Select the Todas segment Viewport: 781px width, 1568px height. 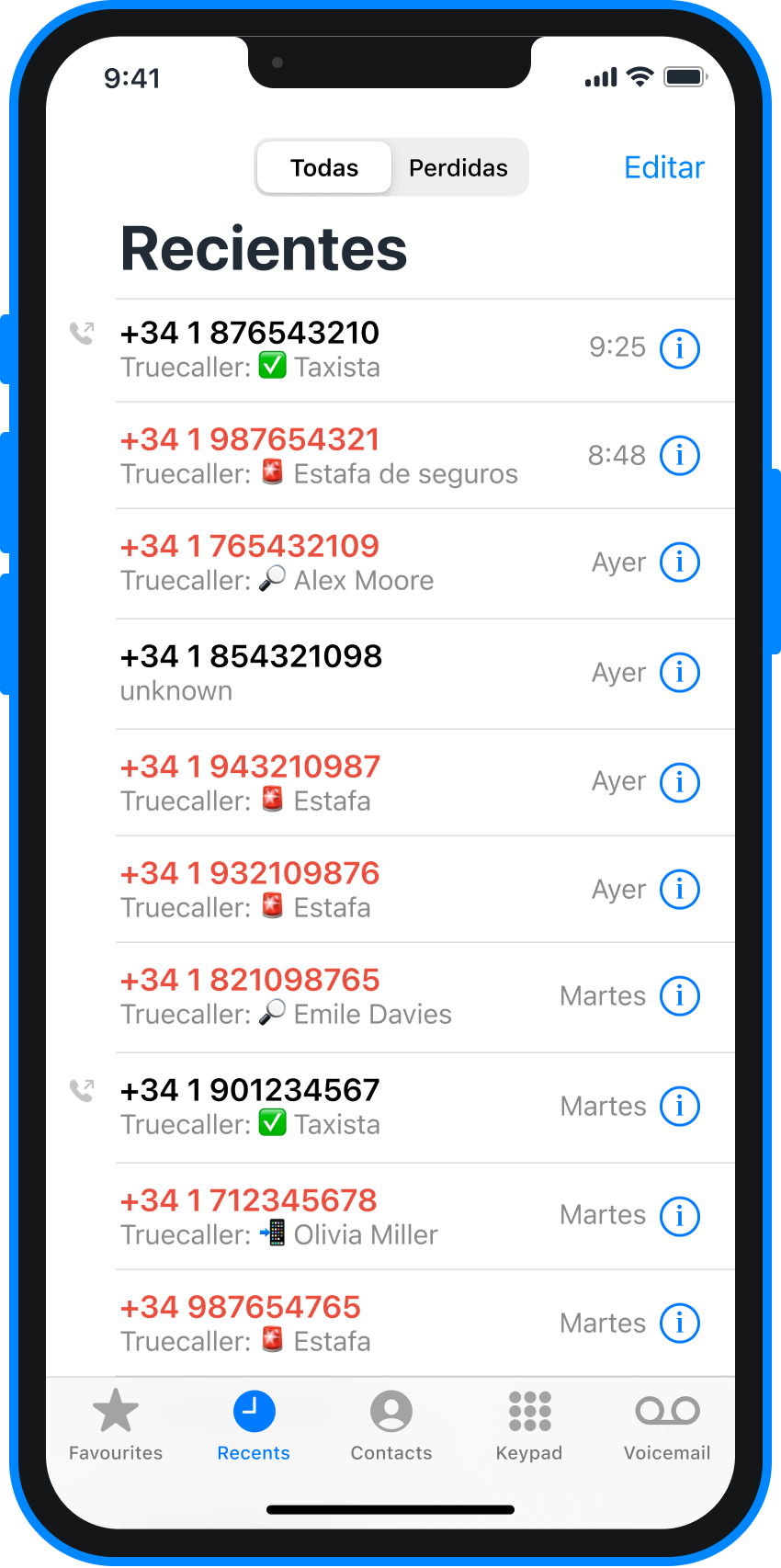[x=324, y=167]
